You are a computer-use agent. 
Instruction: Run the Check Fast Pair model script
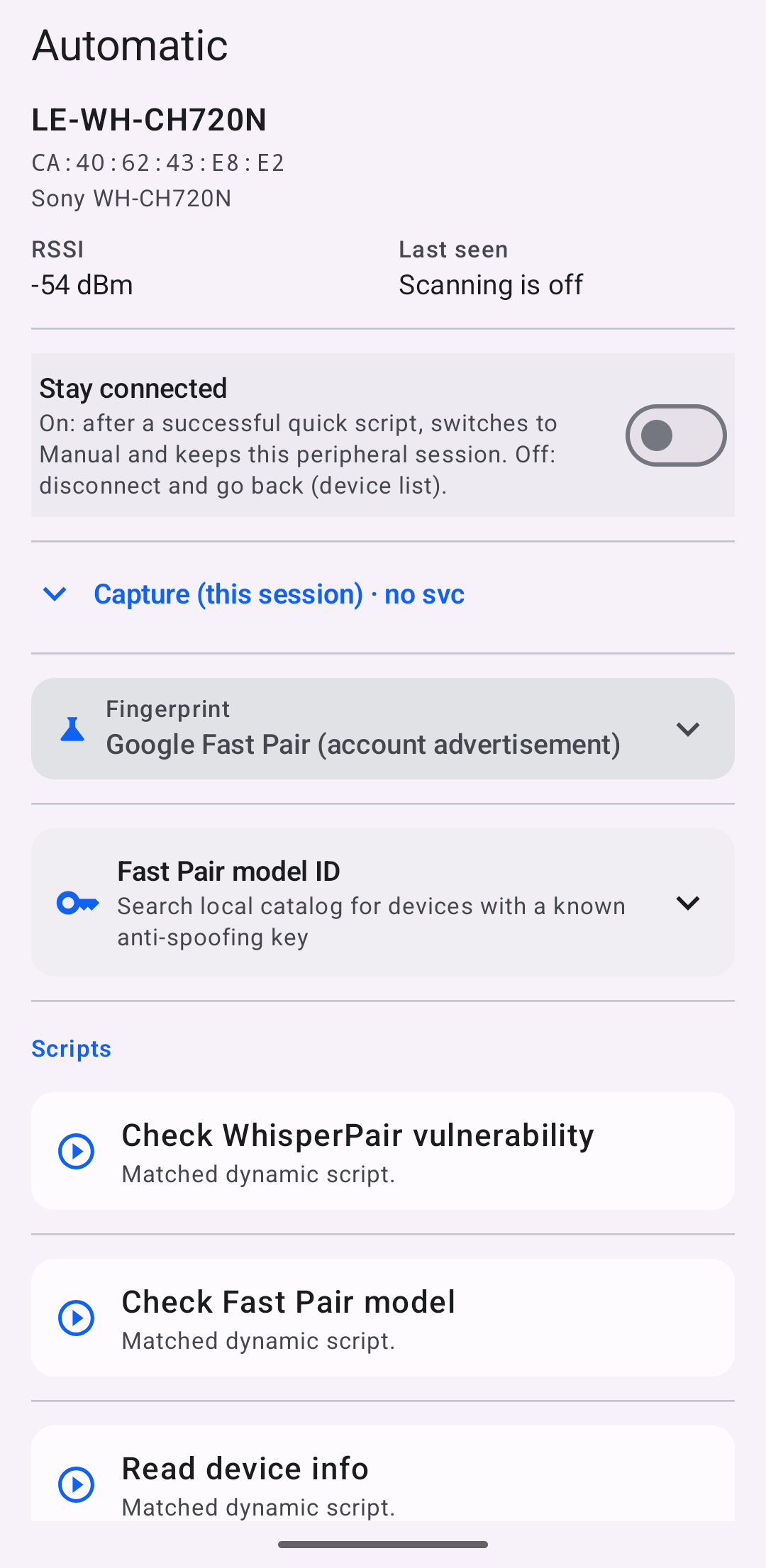[x=383, y=1318]
